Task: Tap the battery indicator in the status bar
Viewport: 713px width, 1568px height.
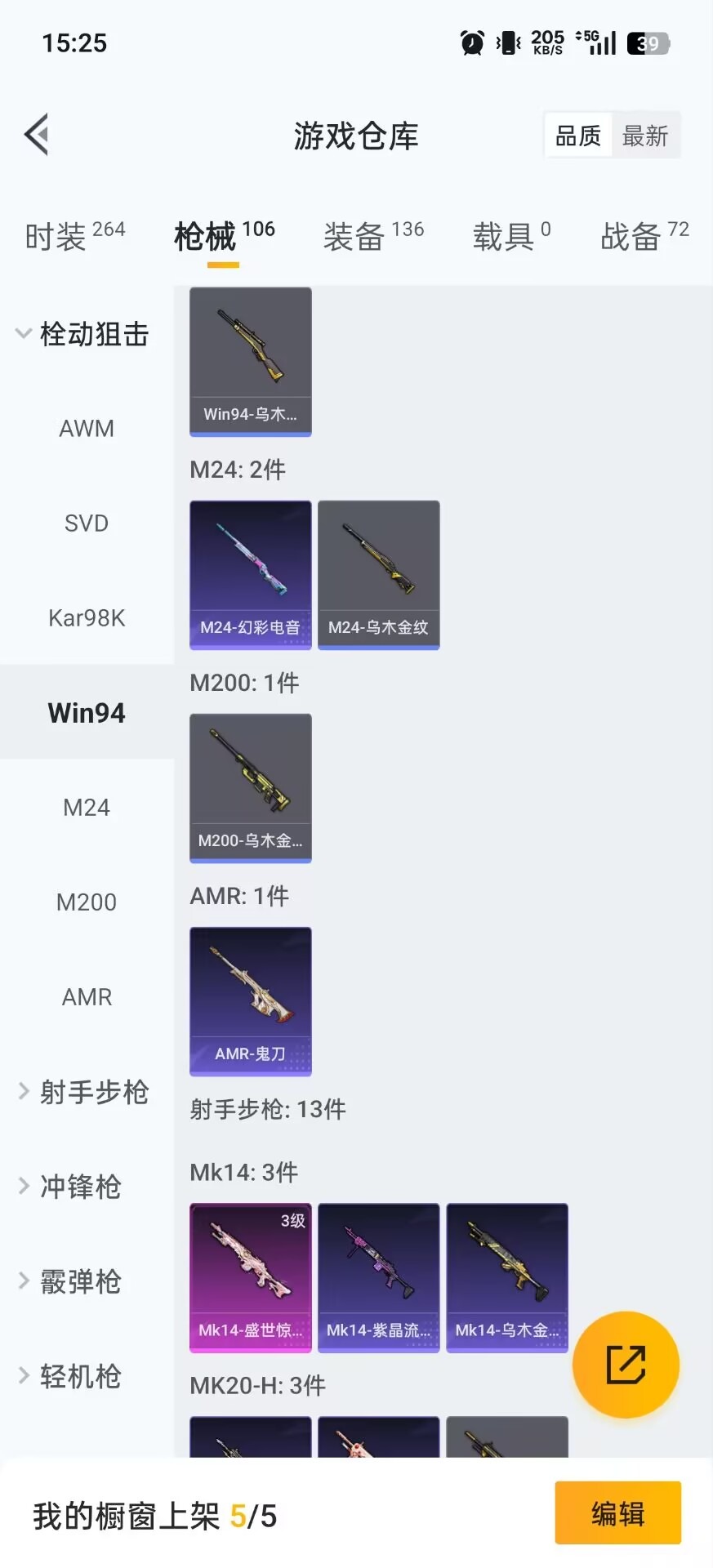Action: coord(649,42)
